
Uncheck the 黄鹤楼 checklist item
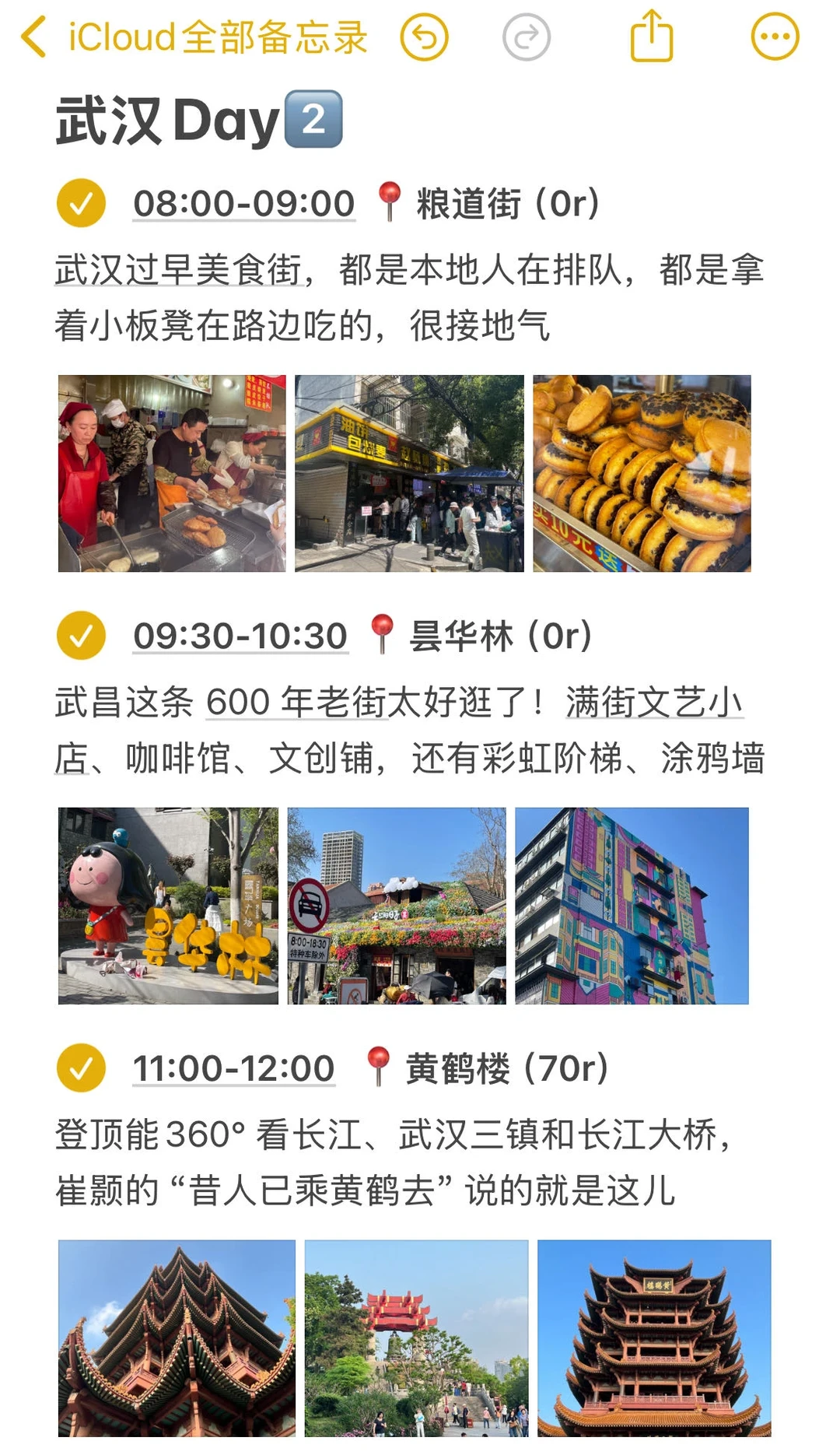tap(81, 1068)
